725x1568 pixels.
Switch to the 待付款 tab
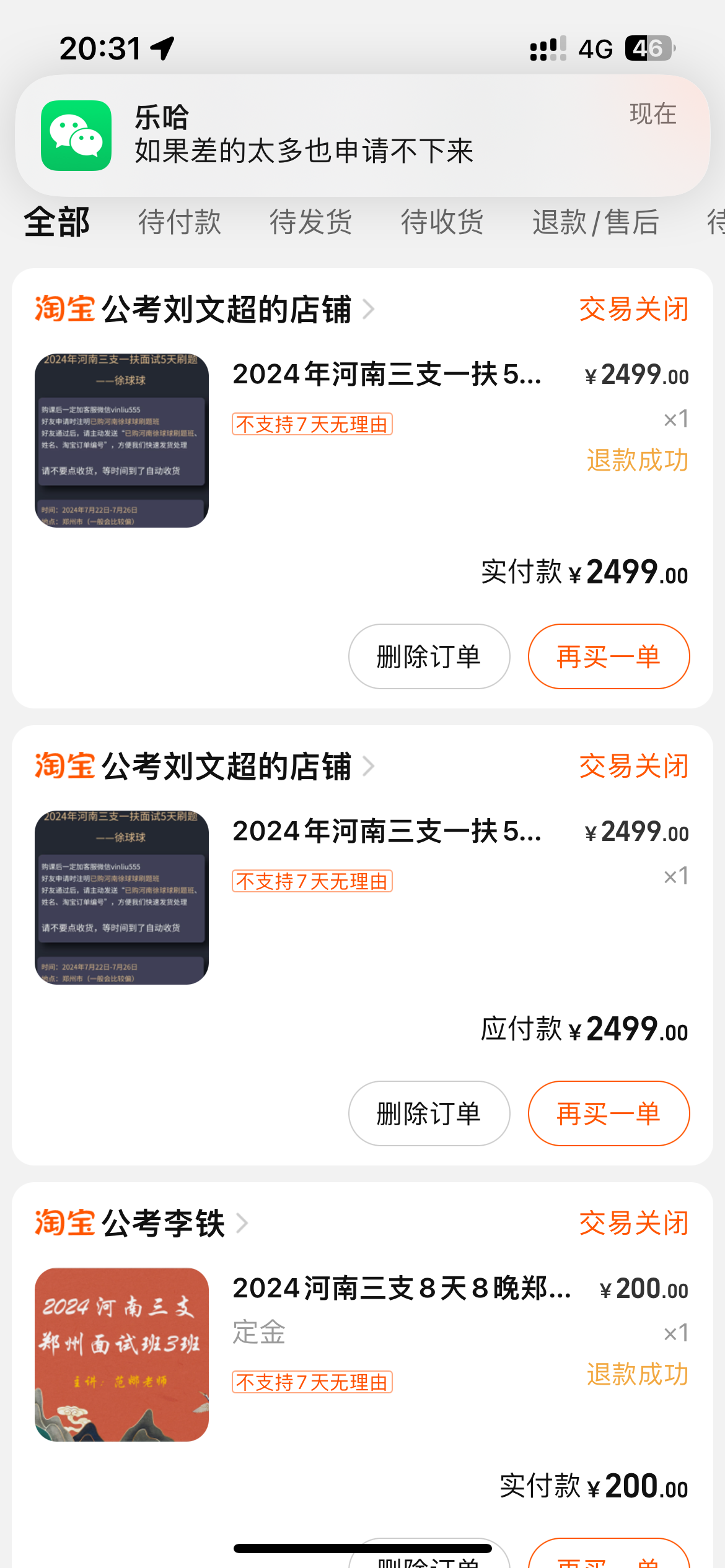point(179,222)
